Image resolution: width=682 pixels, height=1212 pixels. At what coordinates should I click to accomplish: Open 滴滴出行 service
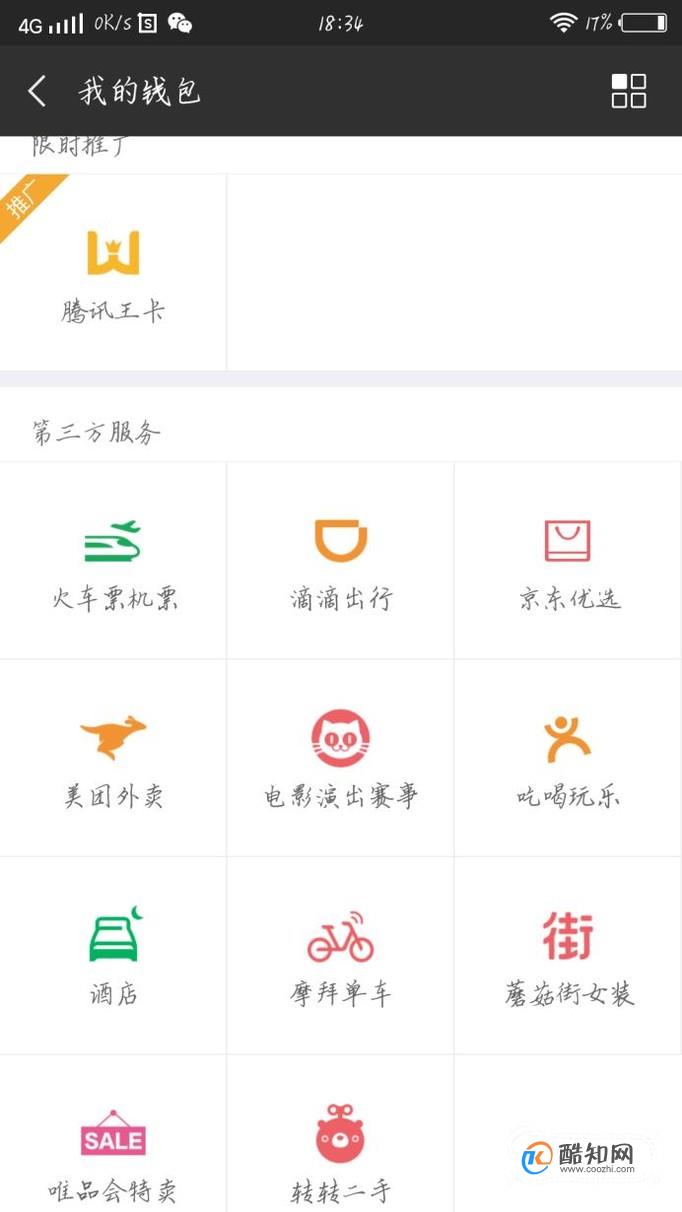tap(341, 560)
